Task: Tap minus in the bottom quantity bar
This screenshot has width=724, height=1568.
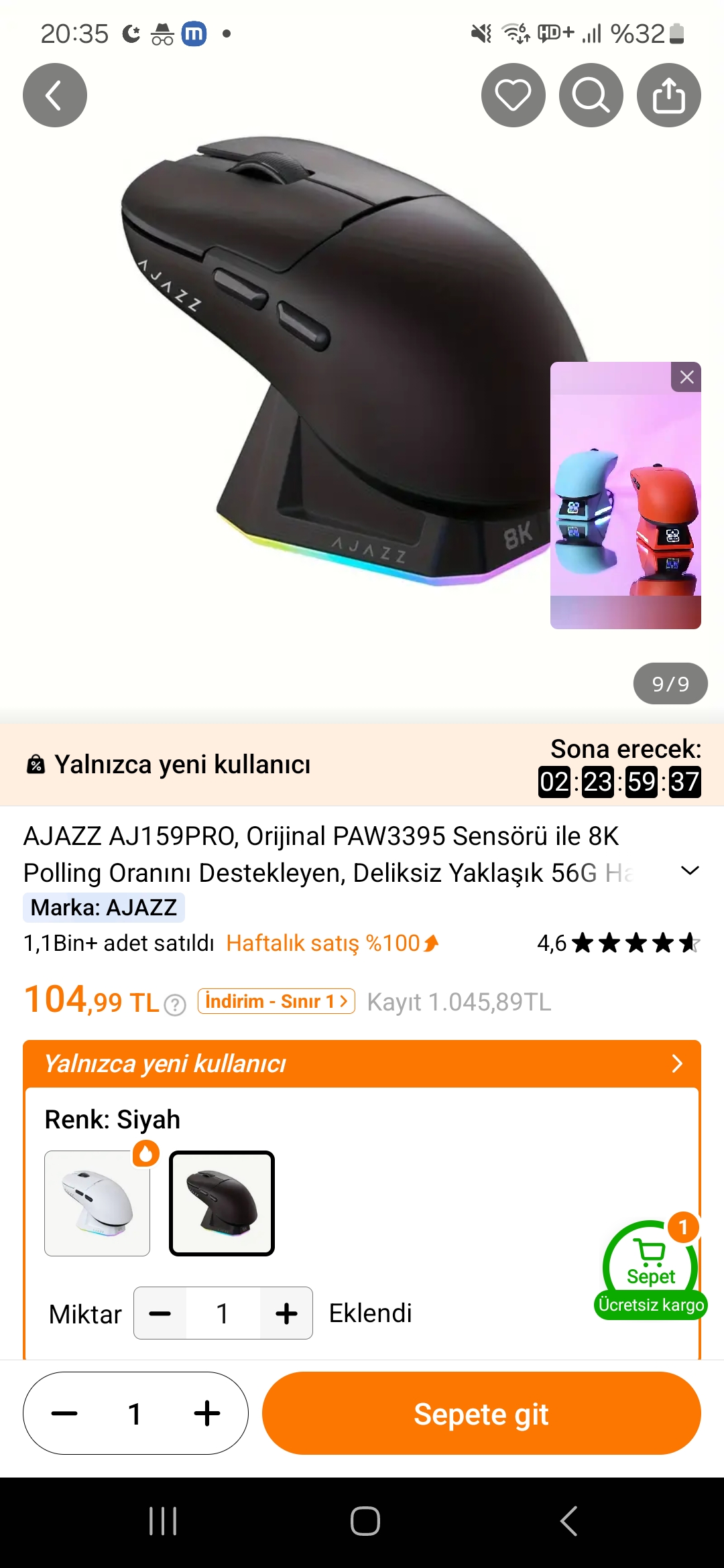Action: point(64,1413)
